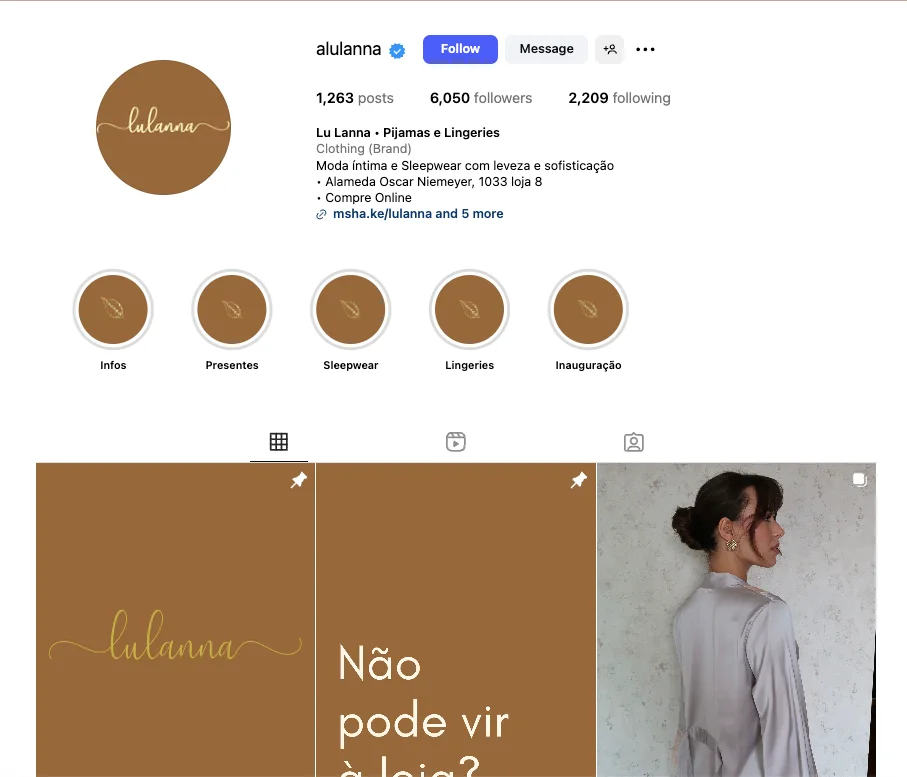
Task: Open the Sleepwear story highlight
Action: click(x=351, y=310)
